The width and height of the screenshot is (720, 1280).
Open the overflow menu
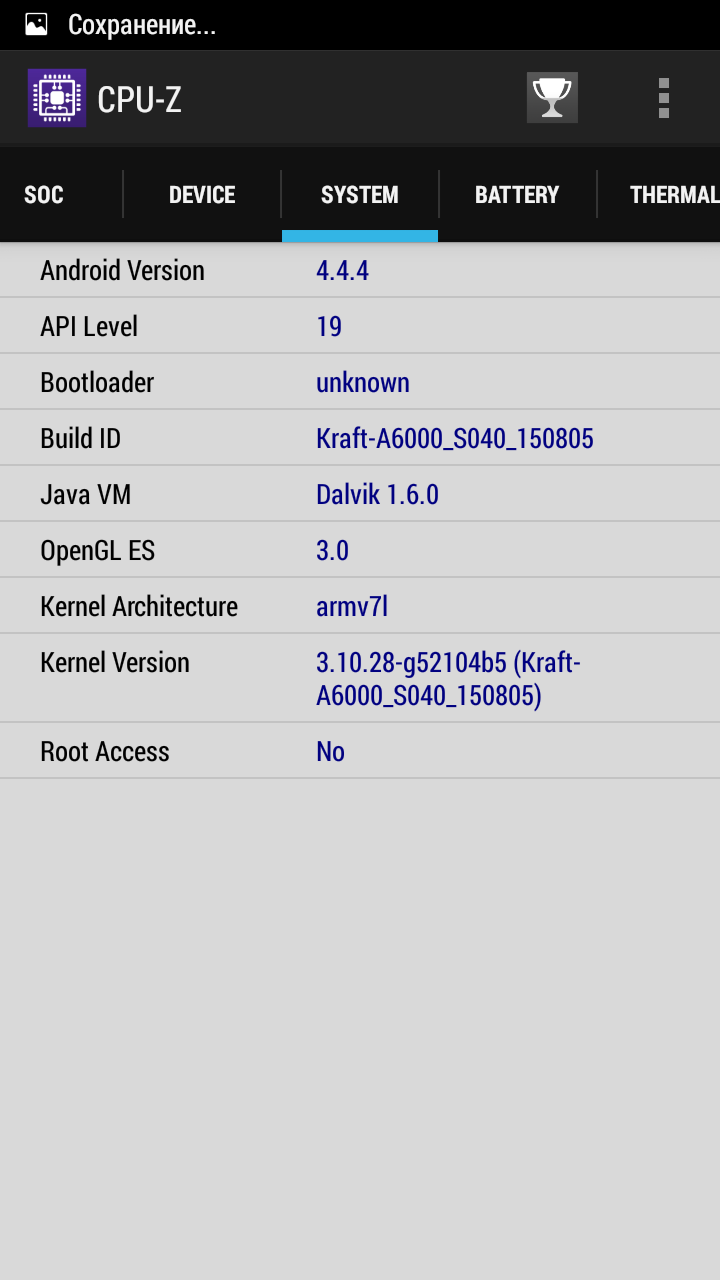point(663,98)
